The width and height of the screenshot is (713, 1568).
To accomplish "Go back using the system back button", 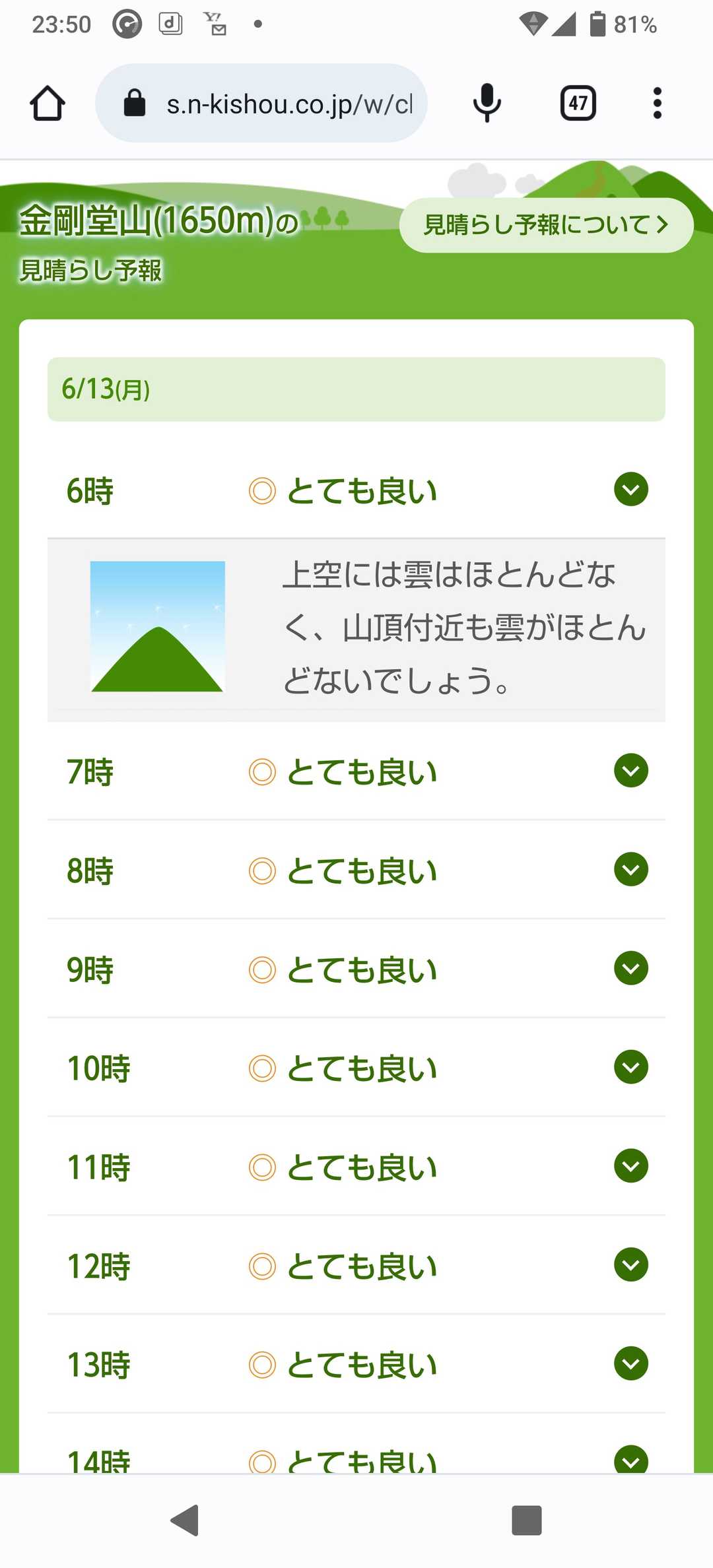I will click(186, 1520).
